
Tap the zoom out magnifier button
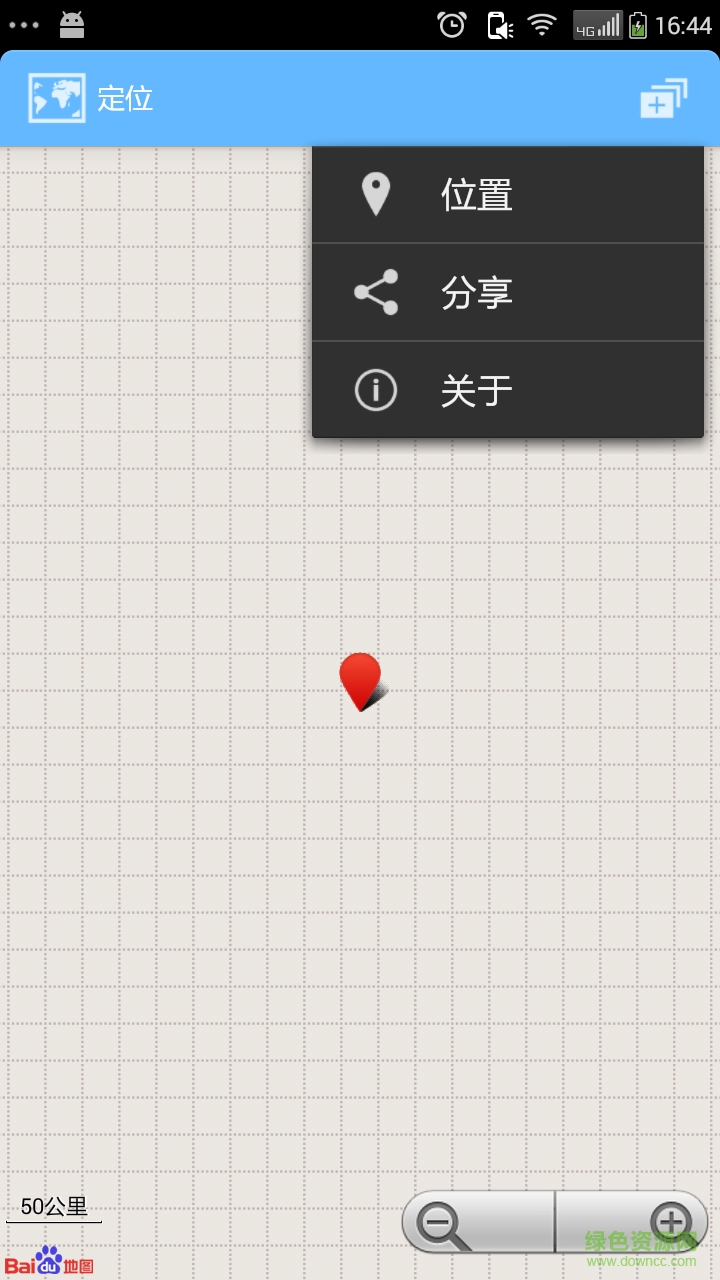click(438, 1223)
